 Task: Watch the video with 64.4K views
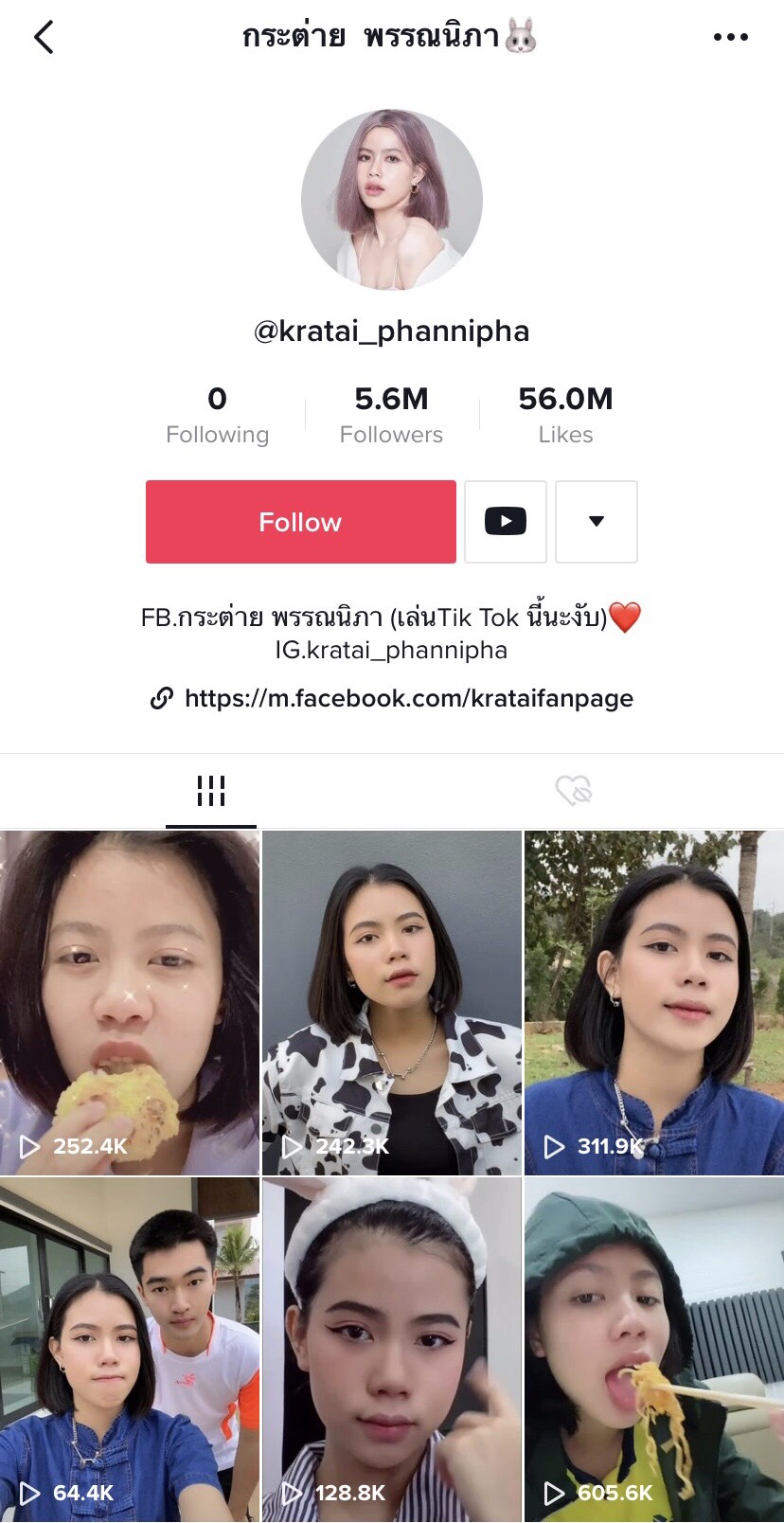point(130,1350)
